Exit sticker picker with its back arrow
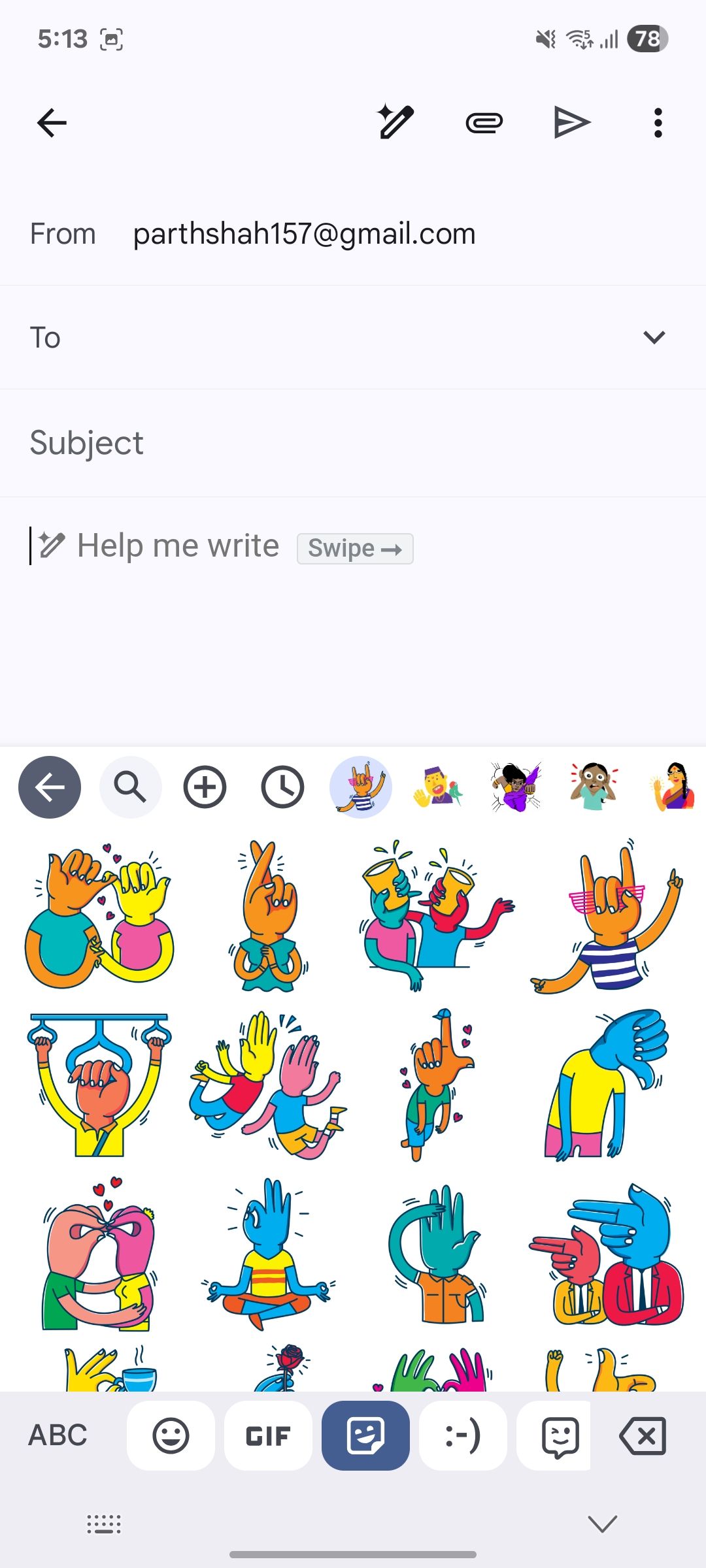Viewport: 706px width, 1568px height. tap(50, 787)
